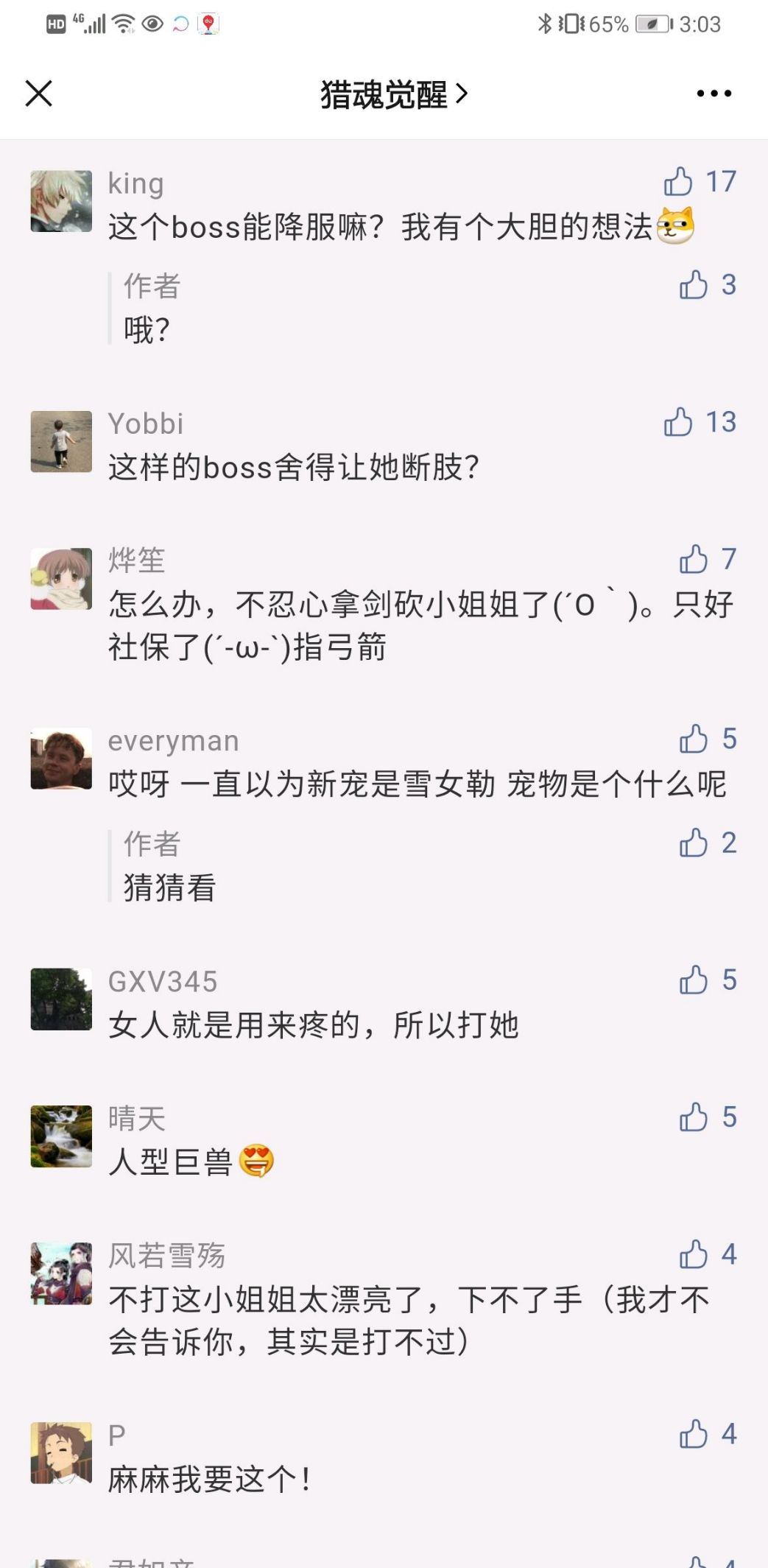Image resolution: width=768 pixels, height=1568 pixels.
Task: Like 晴天's comment 人型巨兽
Action: (694, 1118)
